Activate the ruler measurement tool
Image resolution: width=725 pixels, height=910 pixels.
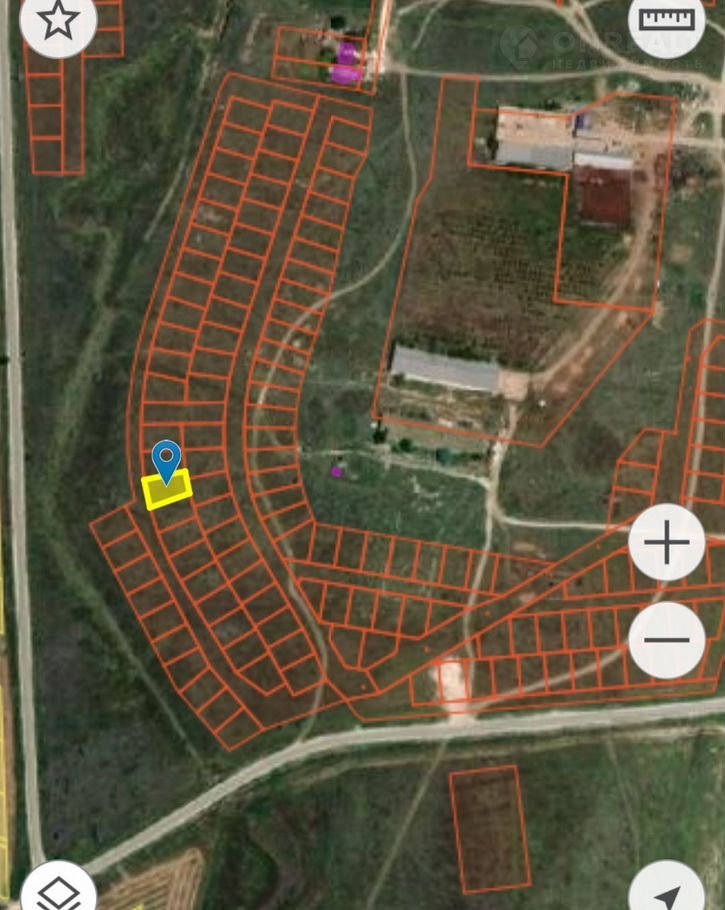pos(667,20)
